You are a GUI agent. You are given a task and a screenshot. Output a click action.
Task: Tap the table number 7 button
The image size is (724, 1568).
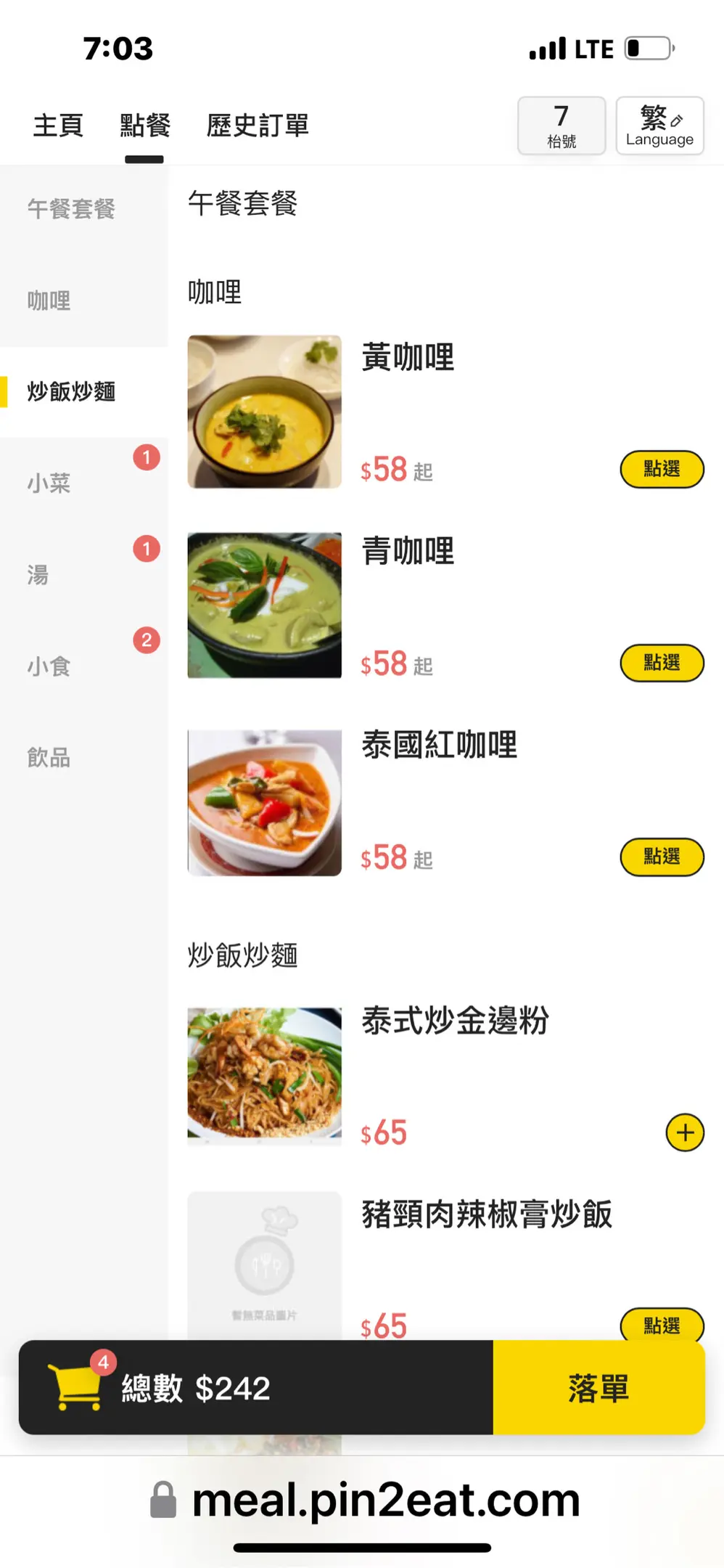pos(561,126)
